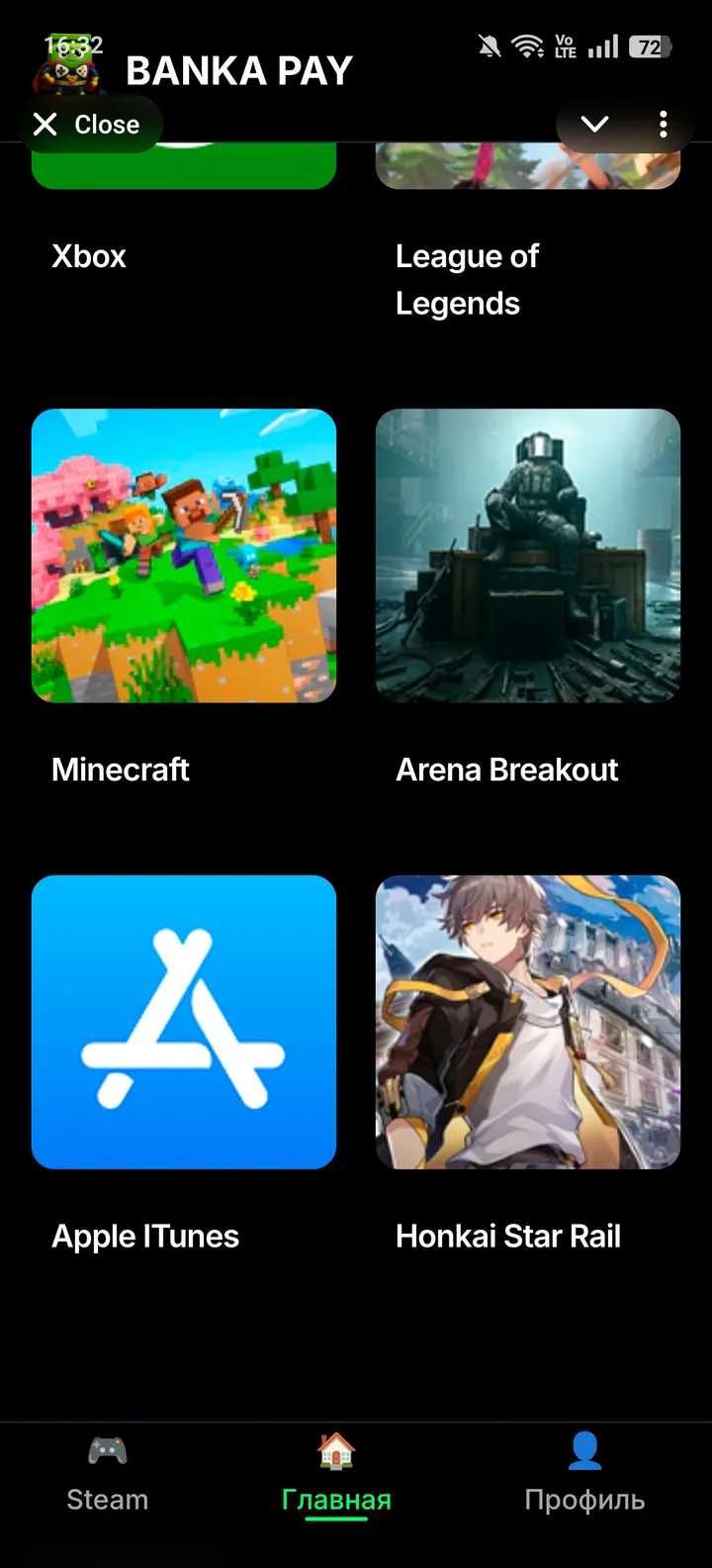Go to the Главная tab
Viewport: 712px width, 1568px height.
click(336, 1475)
